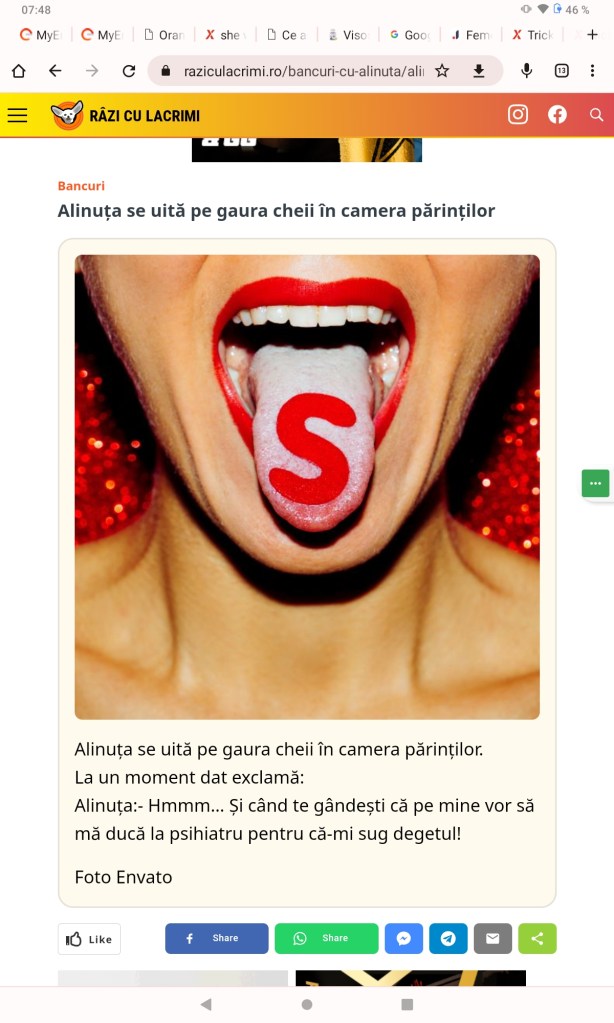614x1023 pixels.
Task: Share via Messenger
Action: 403,938
